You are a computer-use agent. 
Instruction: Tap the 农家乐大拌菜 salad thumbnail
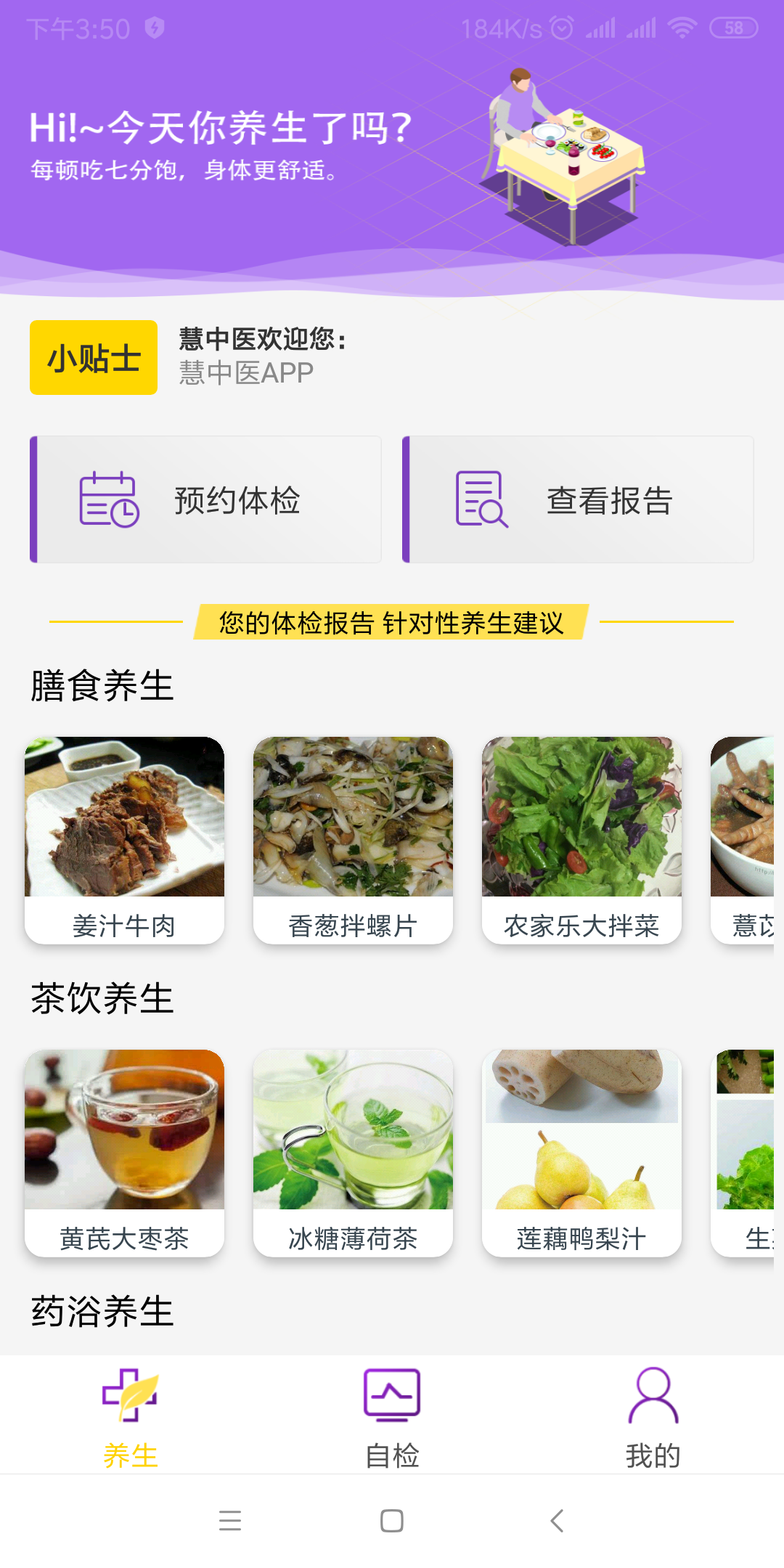[581, 818]
